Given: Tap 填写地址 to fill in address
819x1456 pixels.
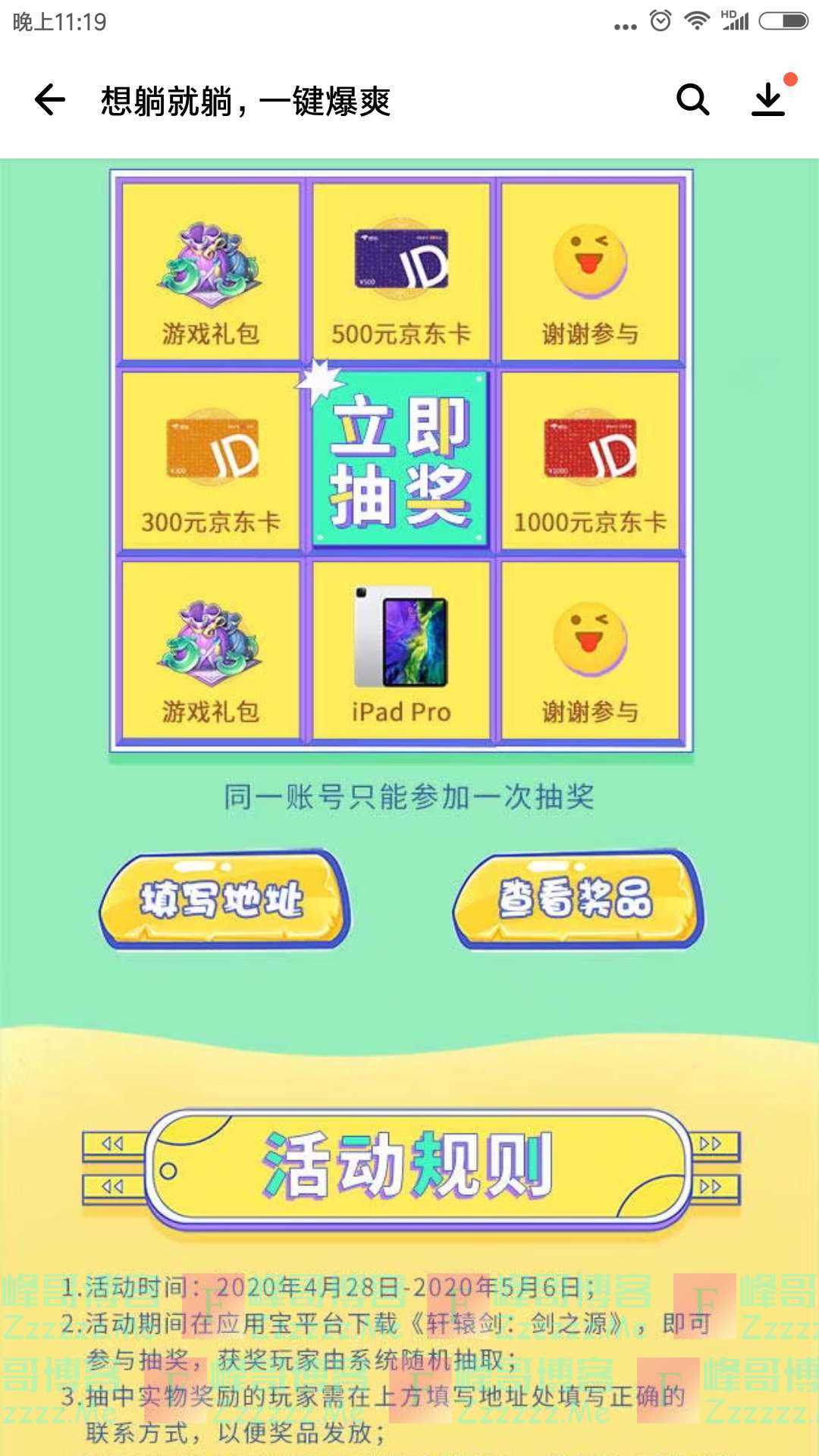Looking at the screenshot, I should click(x=227, y=899).
